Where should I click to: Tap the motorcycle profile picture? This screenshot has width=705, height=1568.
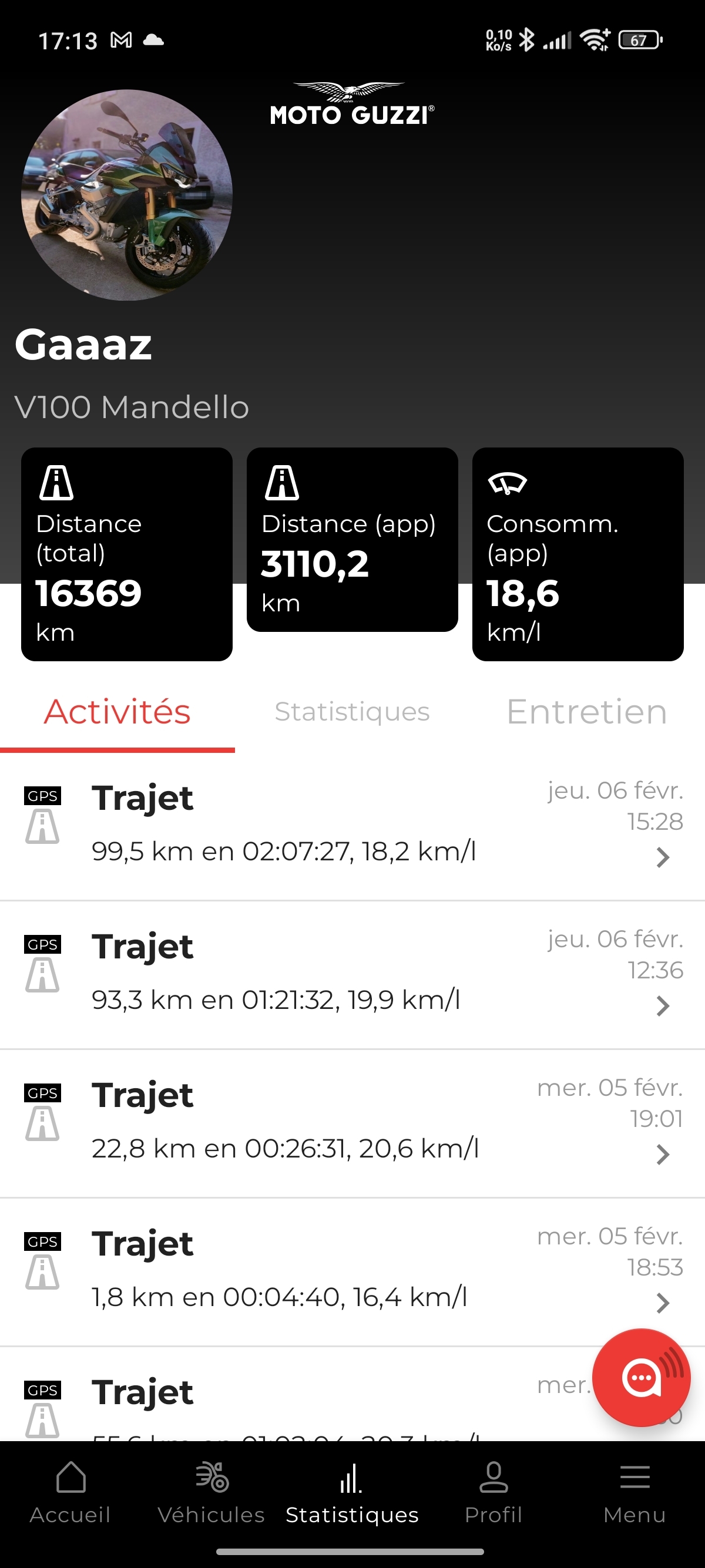[127, 195]
